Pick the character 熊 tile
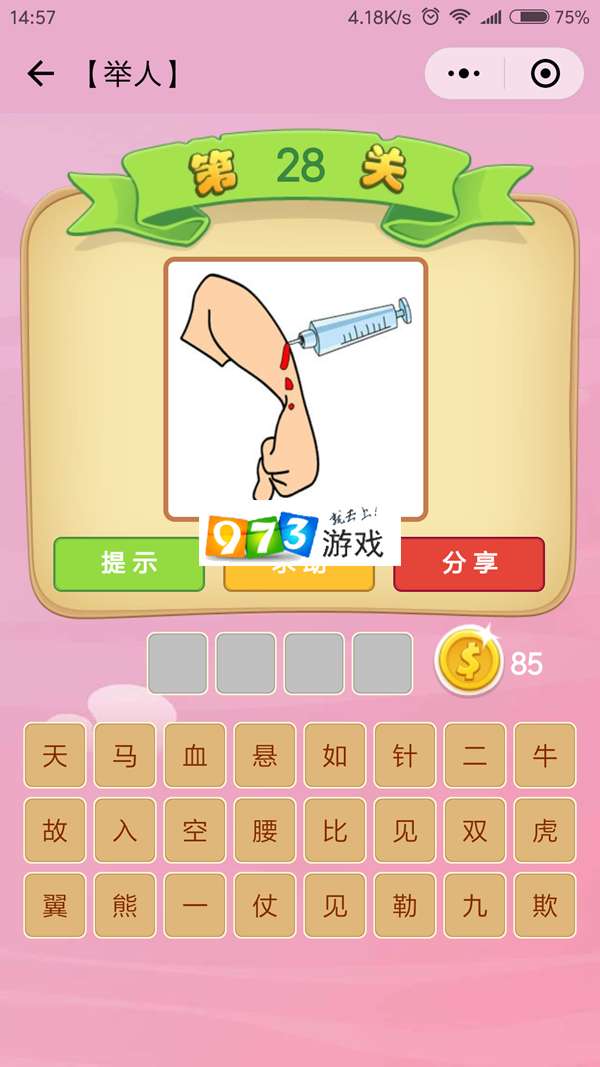The width and height of the screenshot is (600, 1067). click(x=125, y=905)
